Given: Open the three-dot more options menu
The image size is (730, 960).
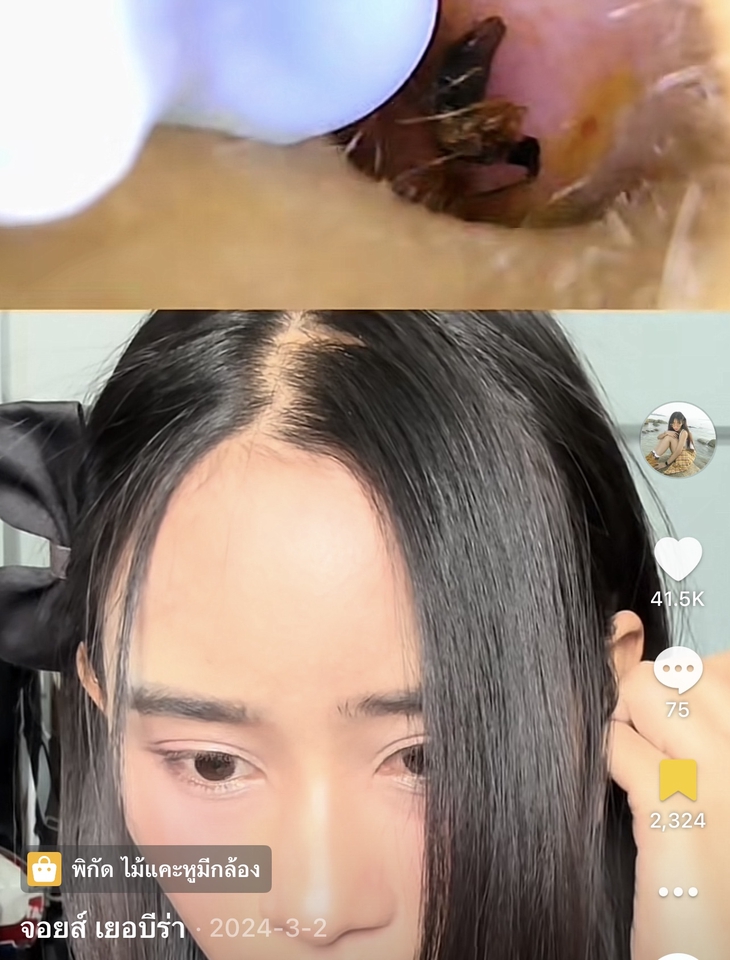Looking at the screenshot, I should [x=677, y=892].
